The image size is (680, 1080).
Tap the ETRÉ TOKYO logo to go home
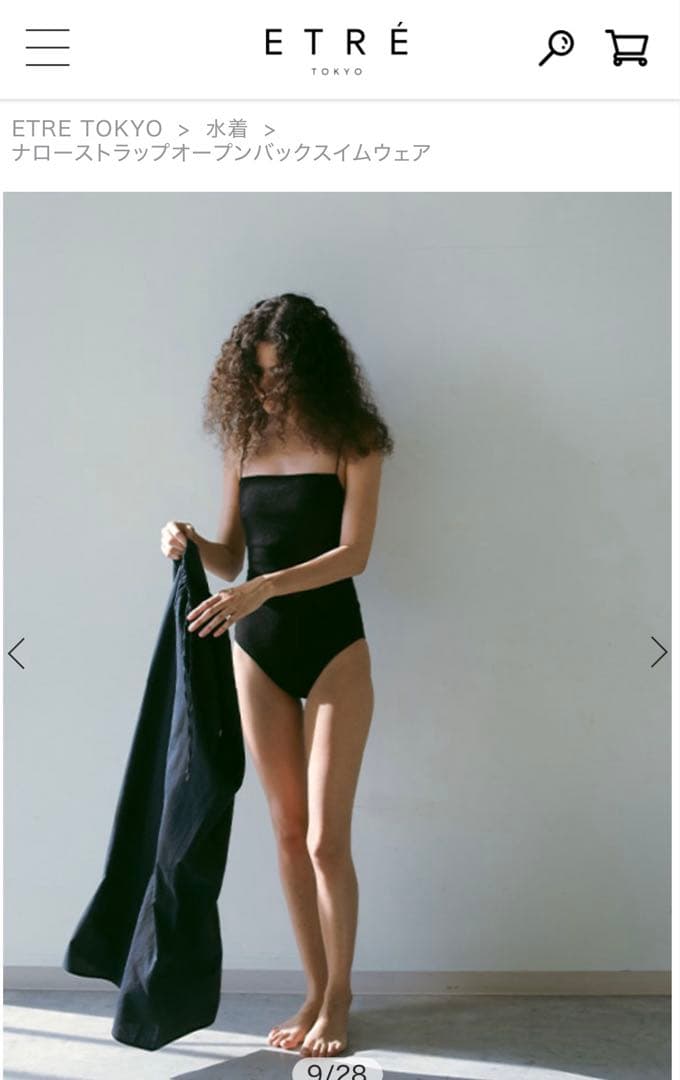tap(337, 49)
